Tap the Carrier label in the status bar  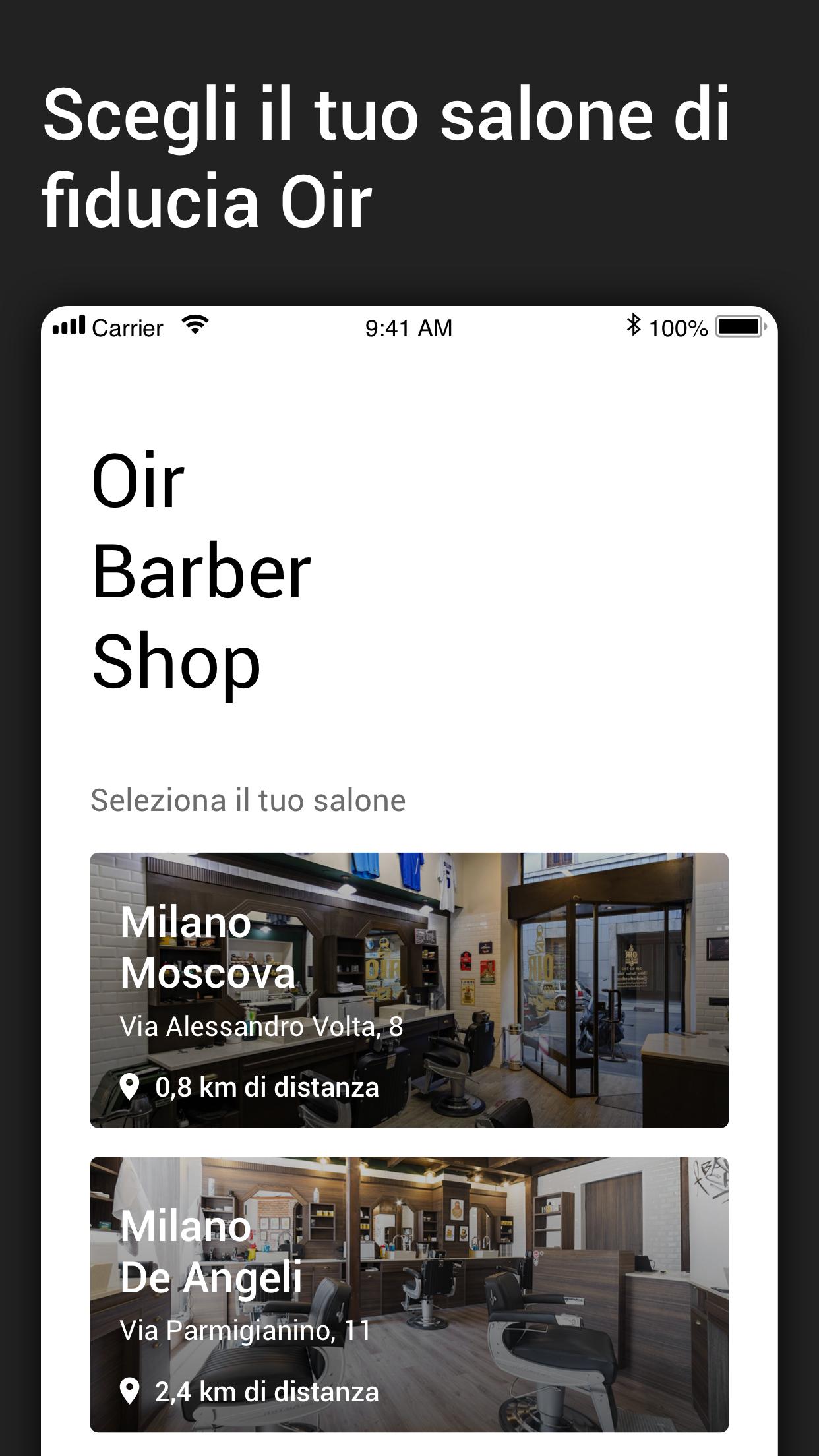pyautogui.click(x=128, y=326)
